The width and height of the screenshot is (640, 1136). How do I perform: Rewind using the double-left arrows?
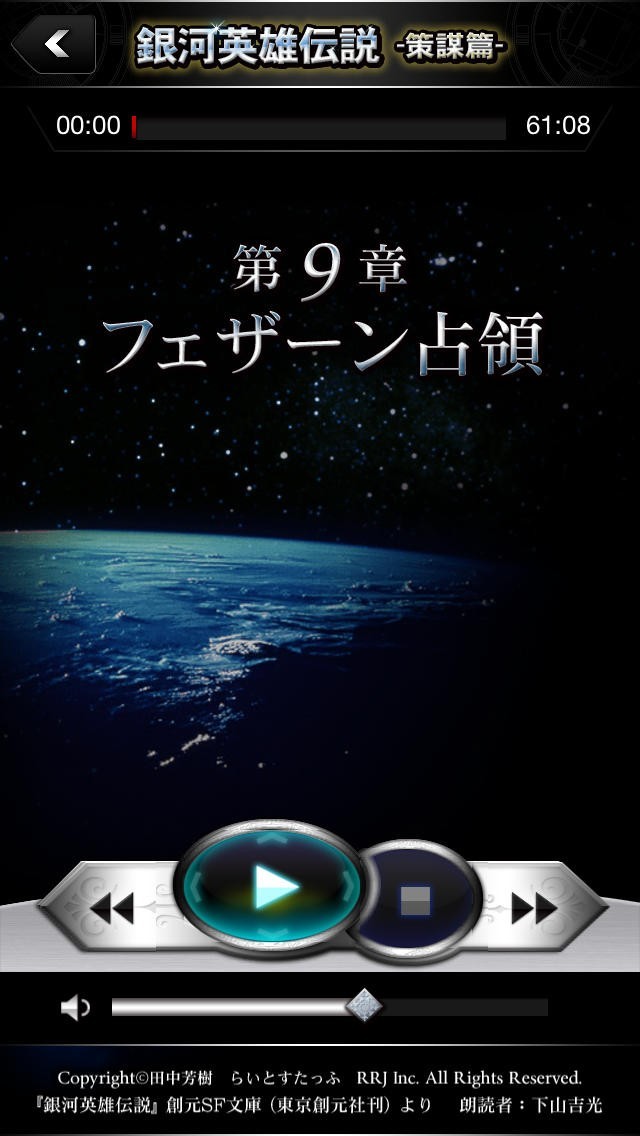pos(112,907)
